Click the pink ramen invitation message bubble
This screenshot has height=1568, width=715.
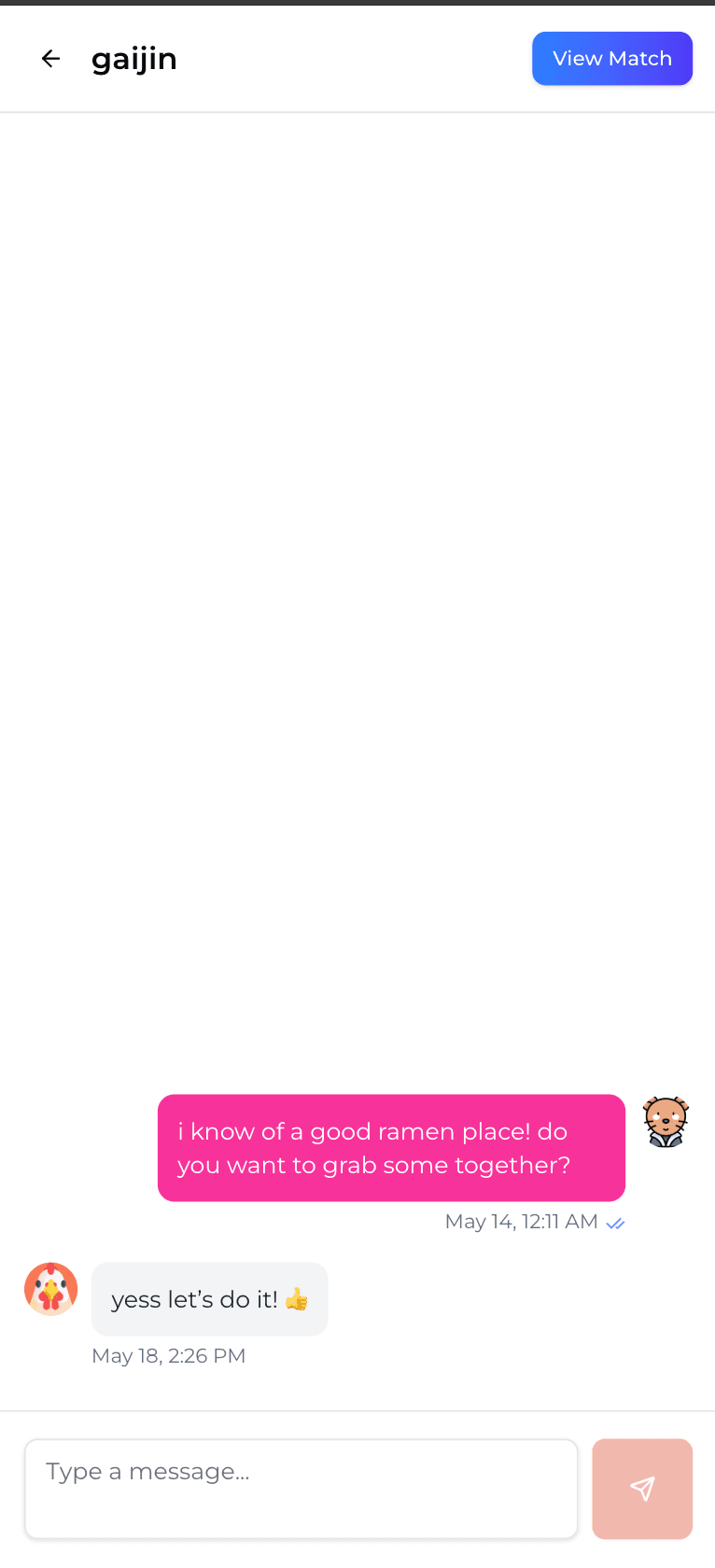click(391, 1148)
